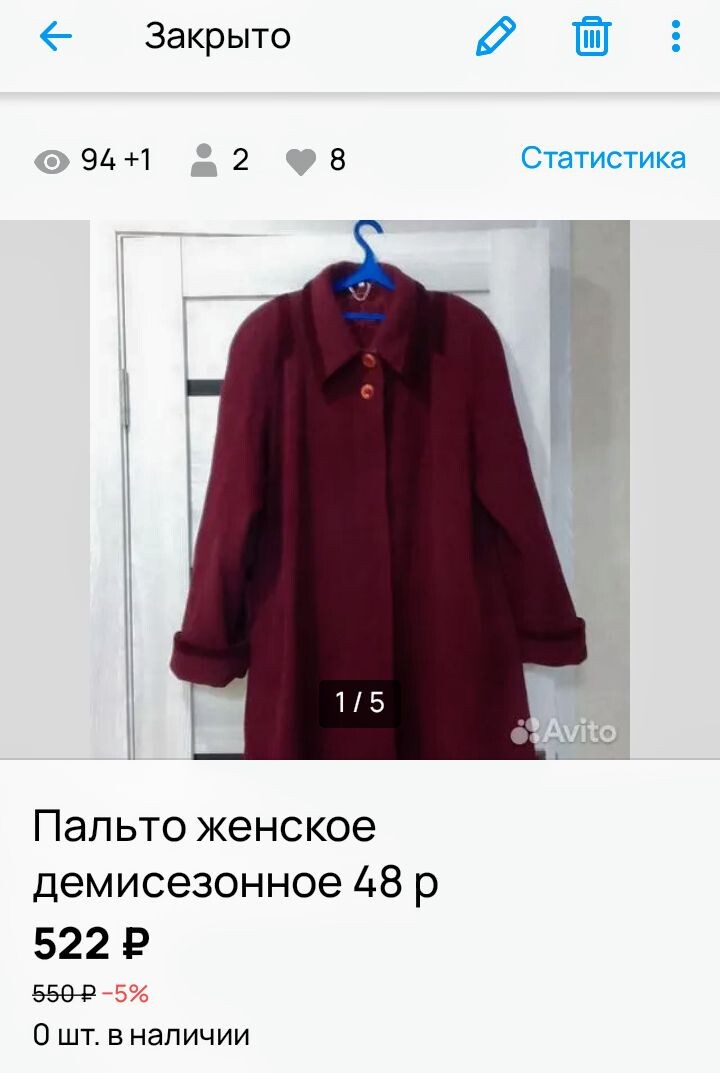Tap the Закрыто title text
Image resolution: width=720 pixels, height=1073 pixels.
tap(216, 36)
